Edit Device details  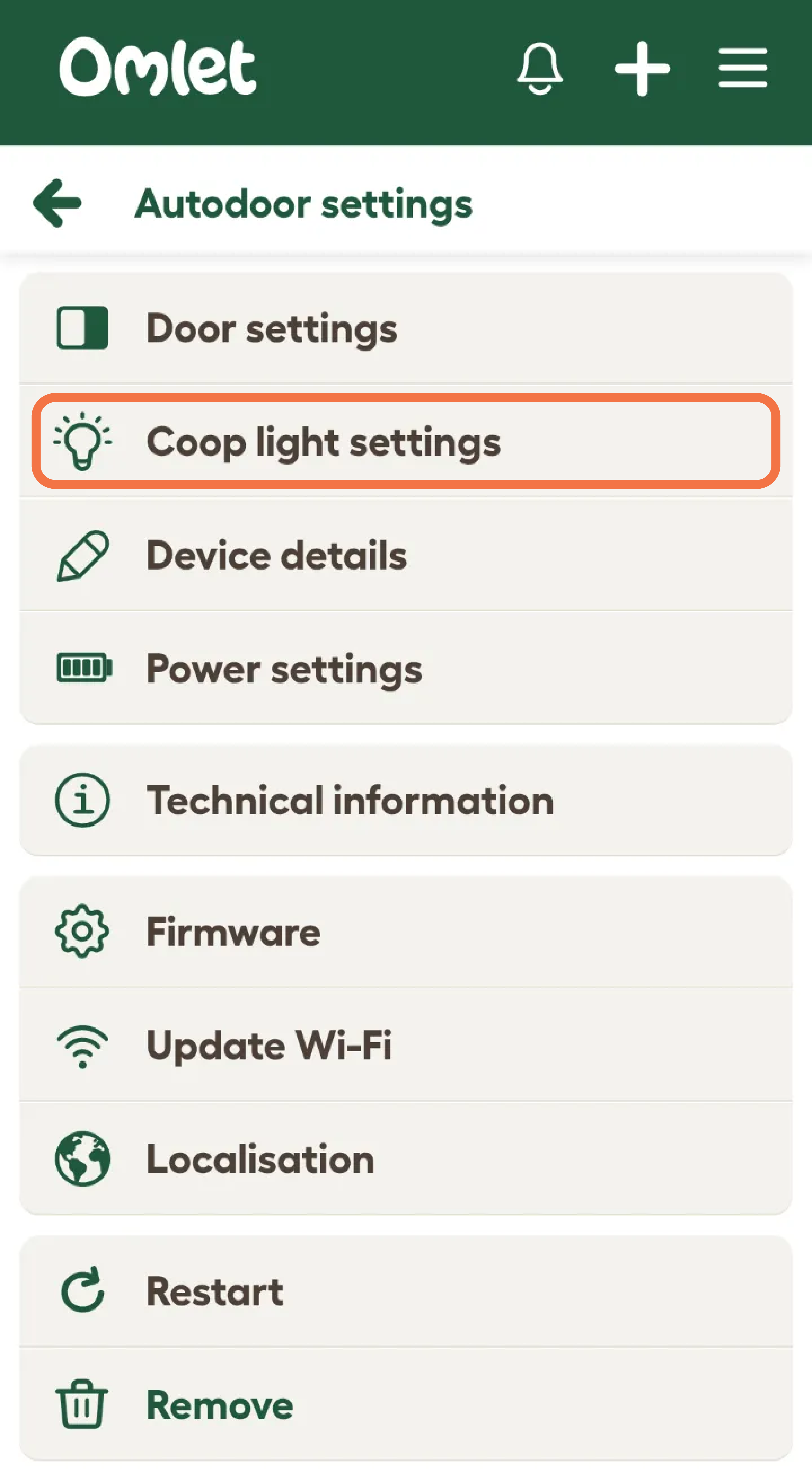pyautogui.click(x=406, y=555)
